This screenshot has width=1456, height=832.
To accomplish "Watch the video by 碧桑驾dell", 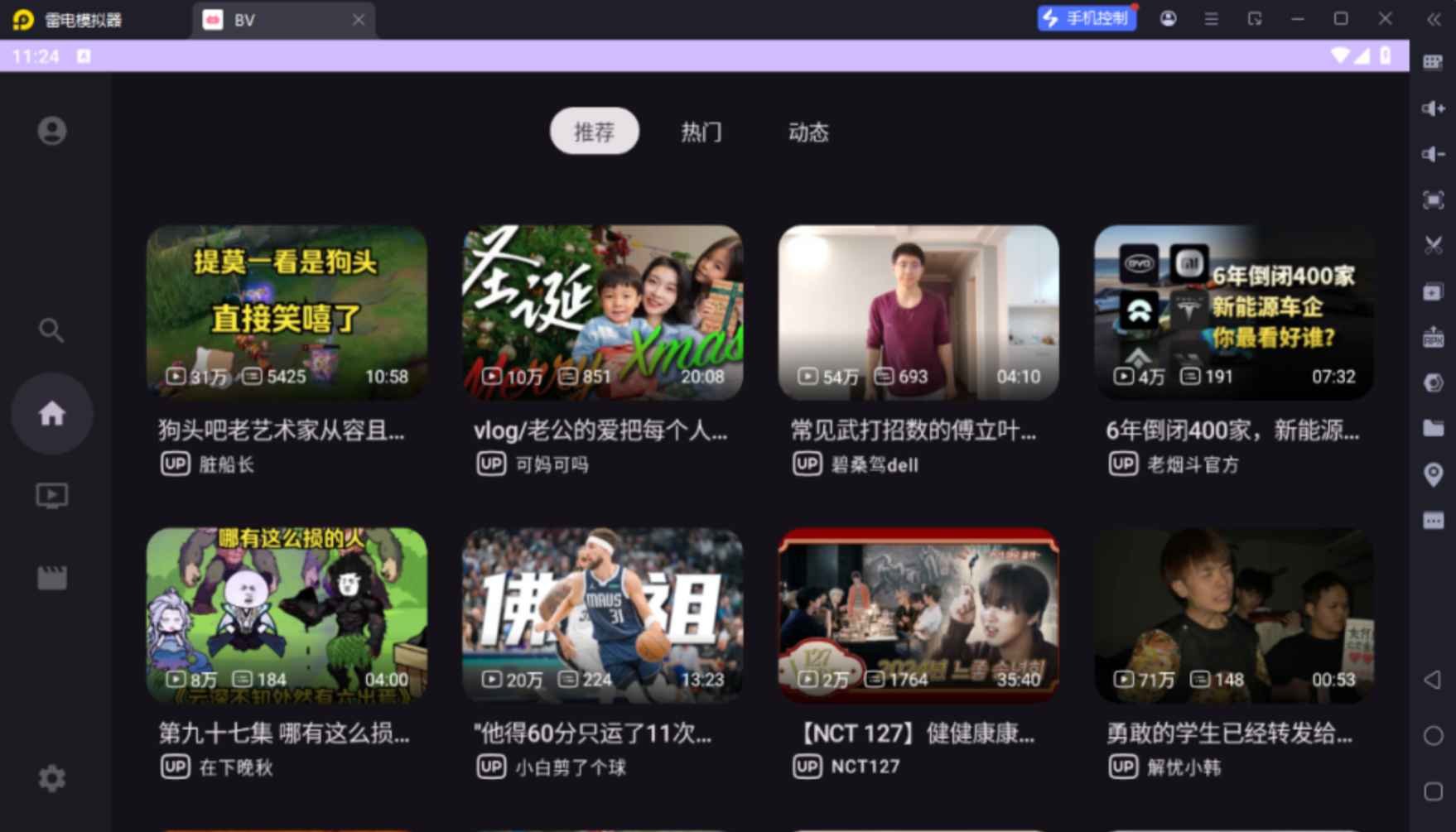I will click(x=918, y=313).
